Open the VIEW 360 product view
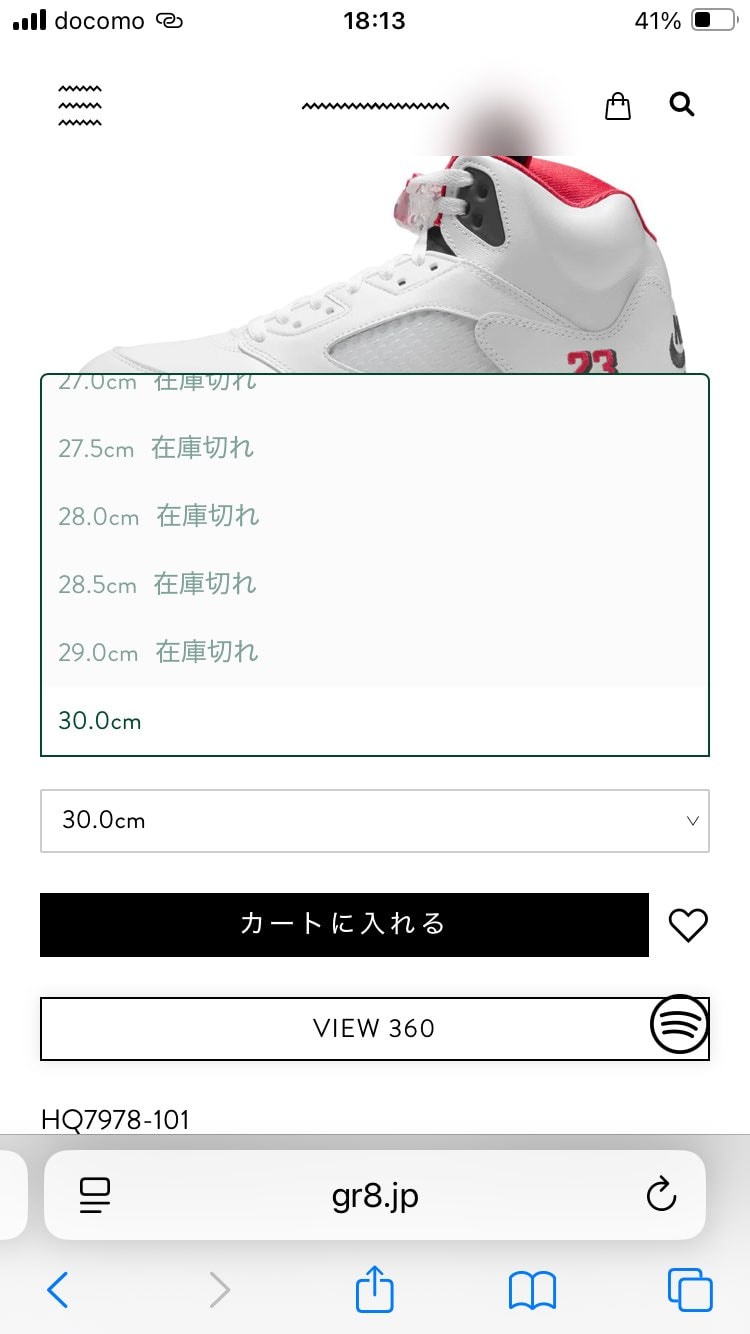 (345, 1028)
